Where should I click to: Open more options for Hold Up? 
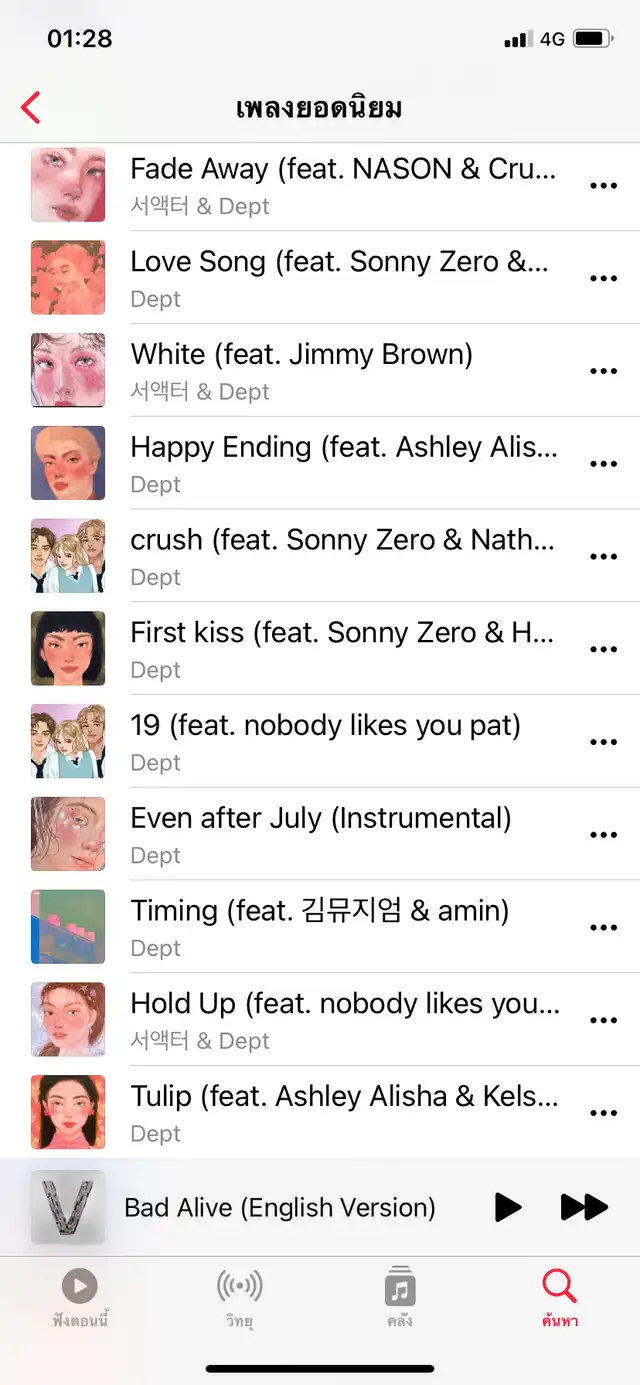(603, 1020)
